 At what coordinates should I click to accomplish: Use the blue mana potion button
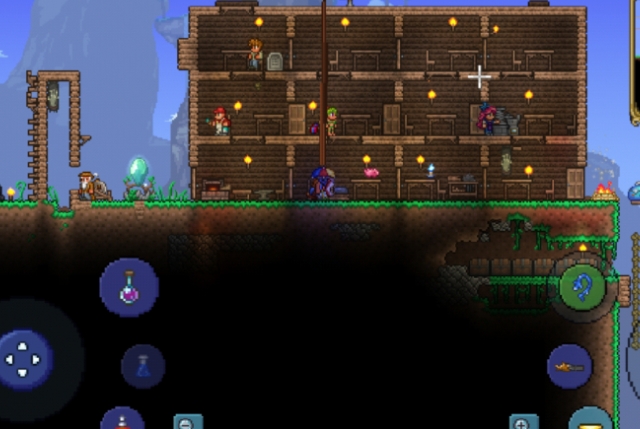pos(143,366)
